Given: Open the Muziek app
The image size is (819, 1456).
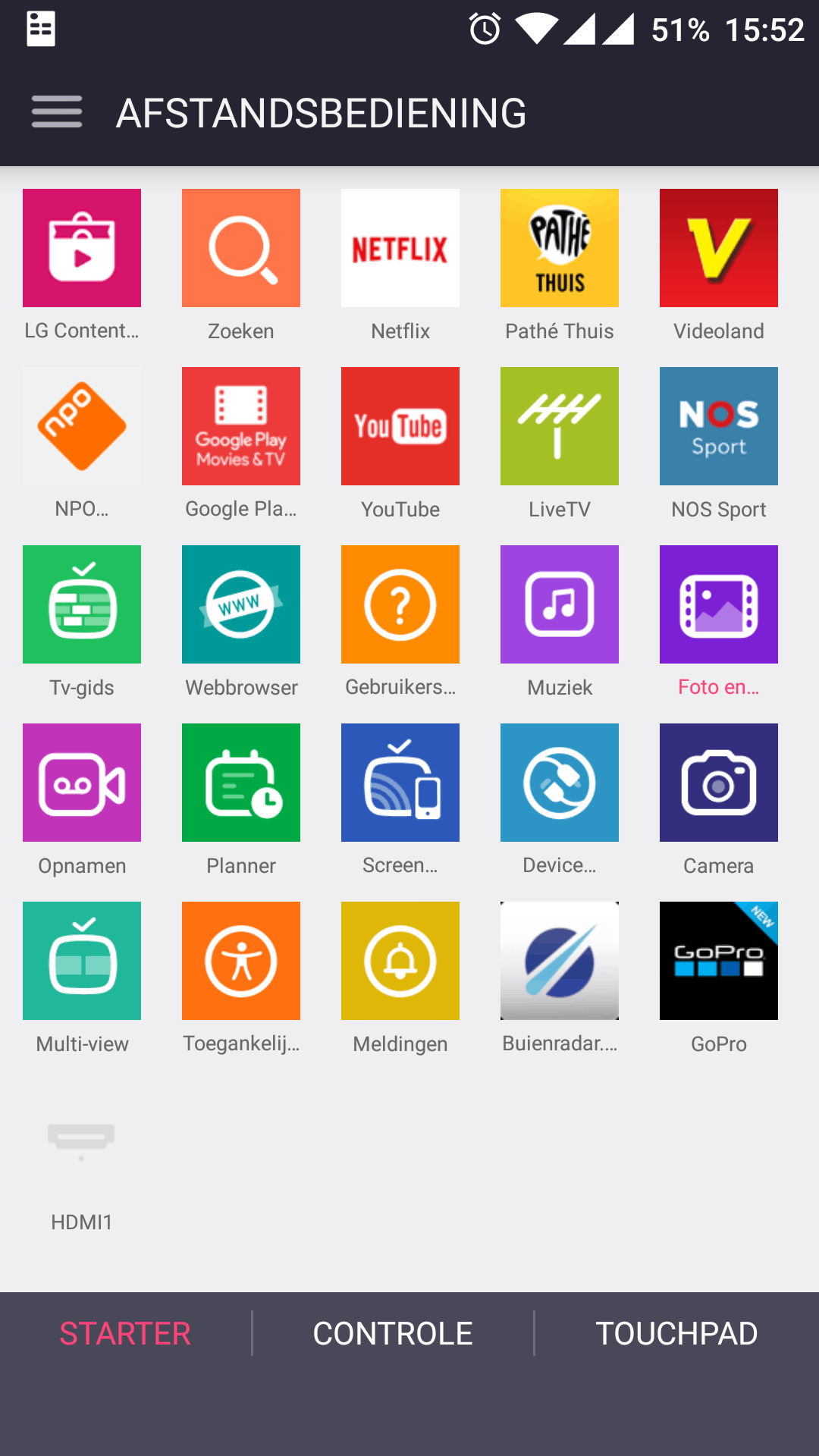Looking at the screenshot, I should pyautogui.click(x=560, y=604).
